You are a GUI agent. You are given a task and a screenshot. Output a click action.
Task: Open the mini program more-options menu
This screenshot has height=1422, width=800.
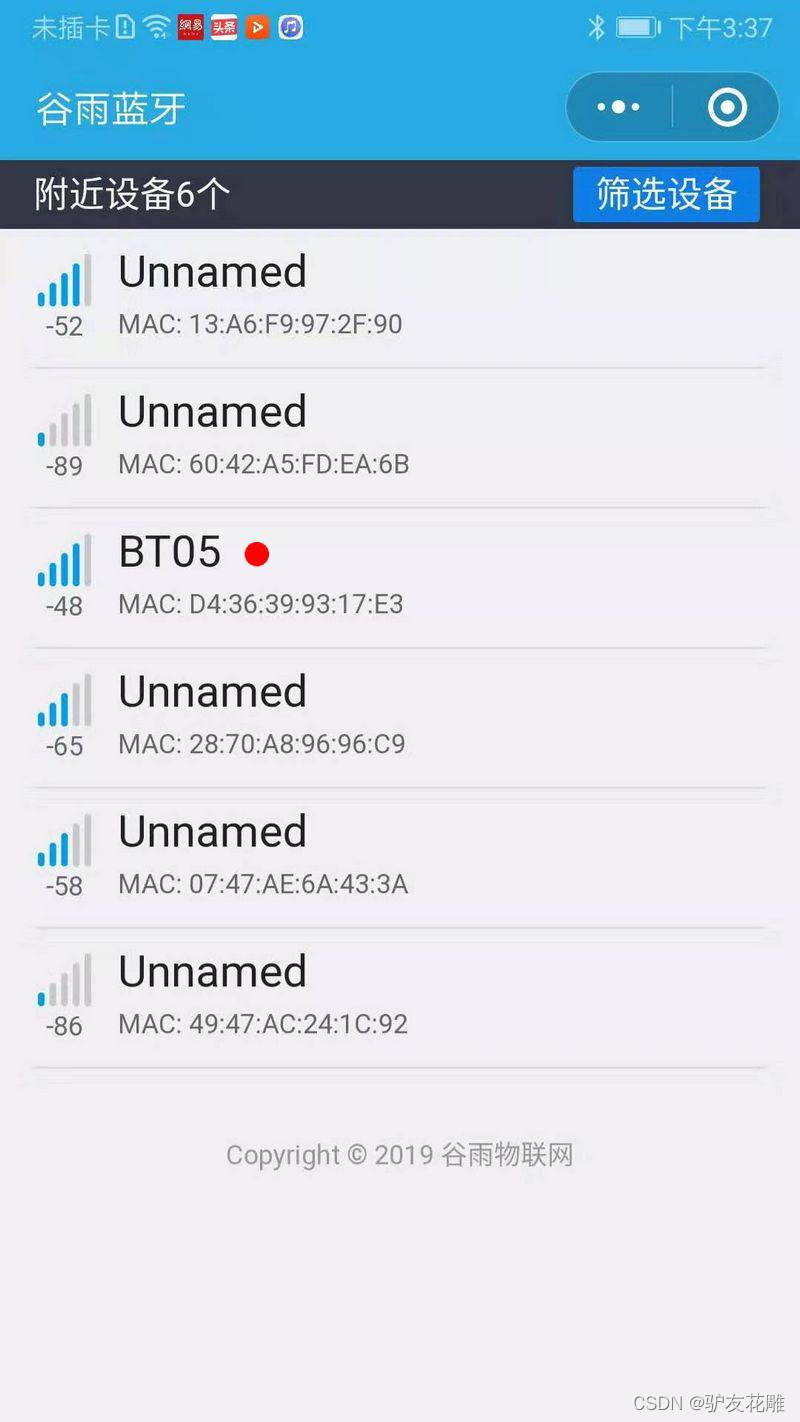(619, 107)
